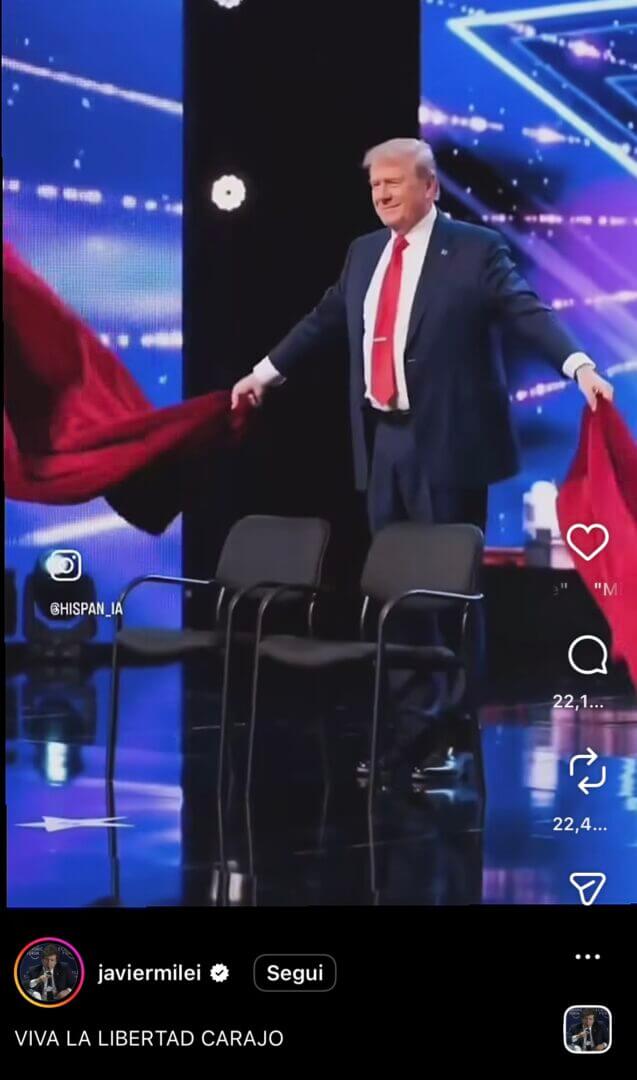Share the reel via the send icon
The width and height of the screenshot is (637, 1080).
click(587, 887)
